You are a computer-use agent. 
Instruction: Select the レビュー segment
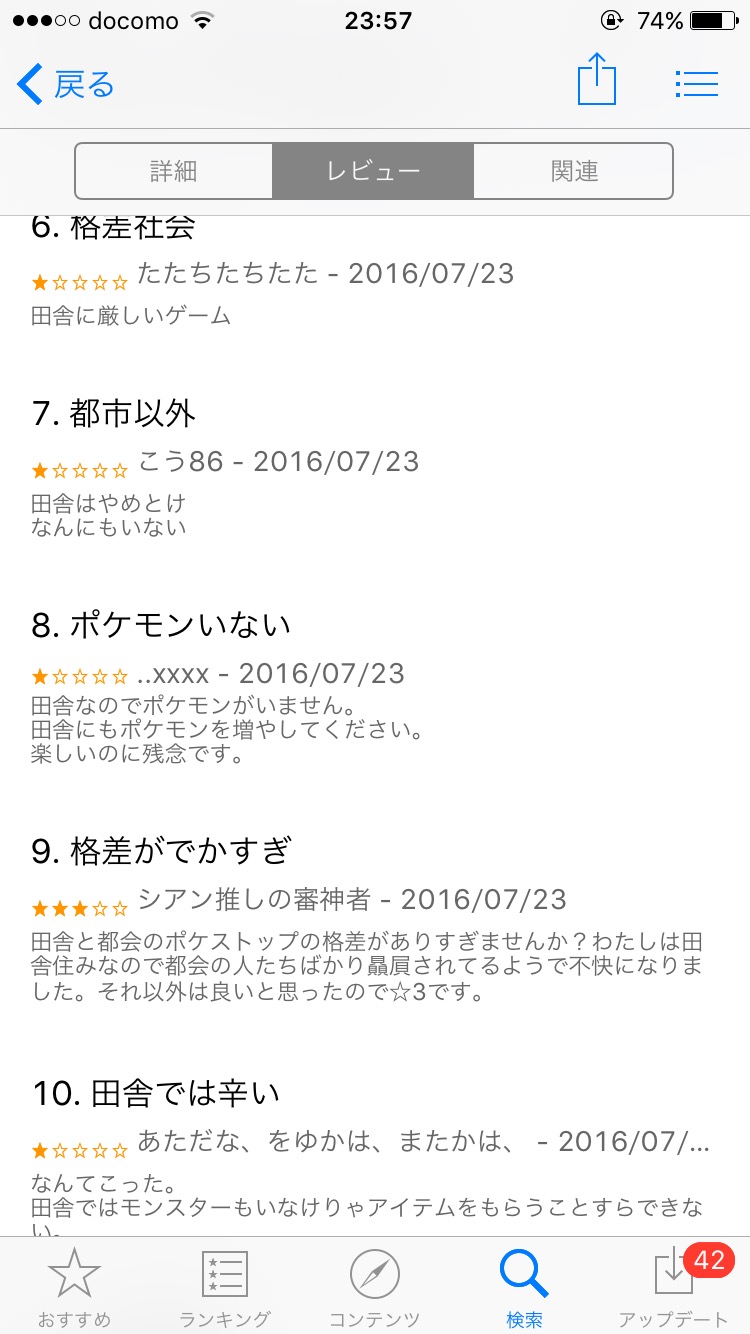pos(373,171)
